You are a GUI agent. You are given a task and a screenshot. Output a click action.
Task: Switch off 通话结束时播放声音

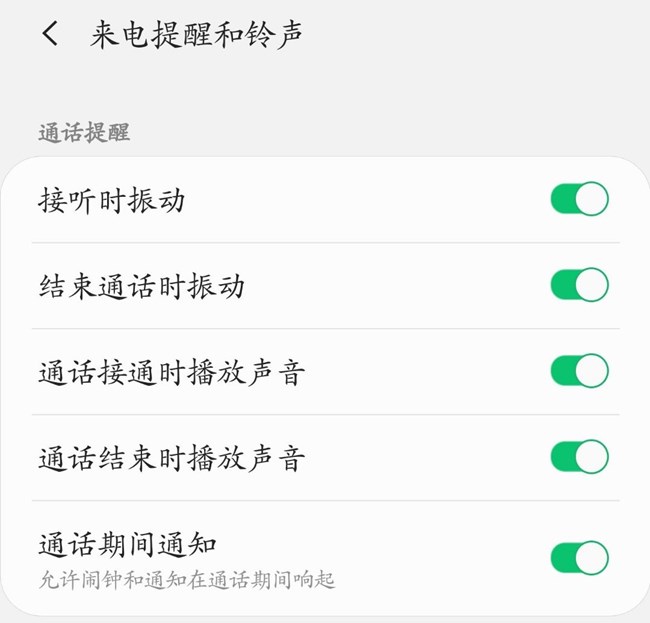pos(579,457)
